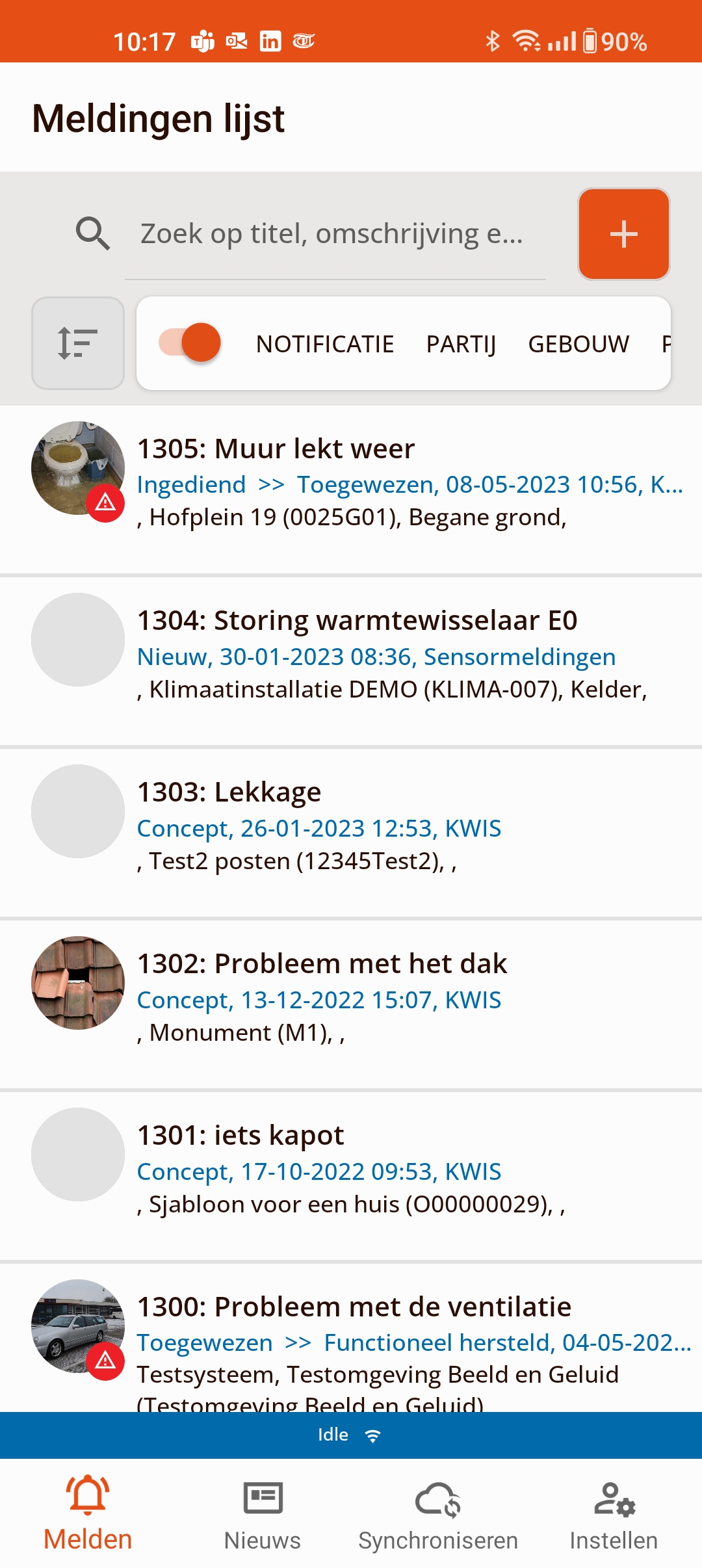
Task: Go to the Synchroniseren tab
Action: 438,1513
